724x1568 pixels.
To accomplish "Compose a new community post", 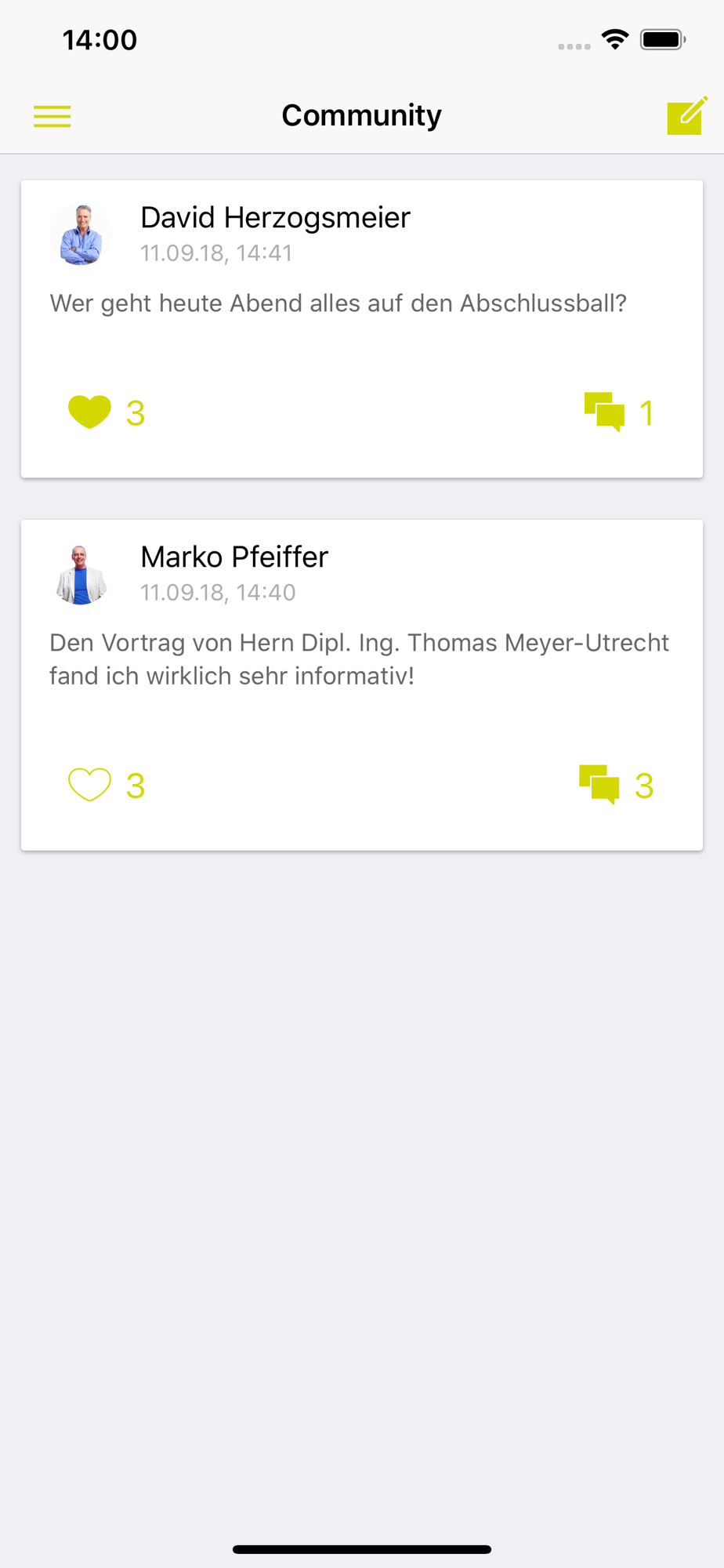I will point(686,116).
